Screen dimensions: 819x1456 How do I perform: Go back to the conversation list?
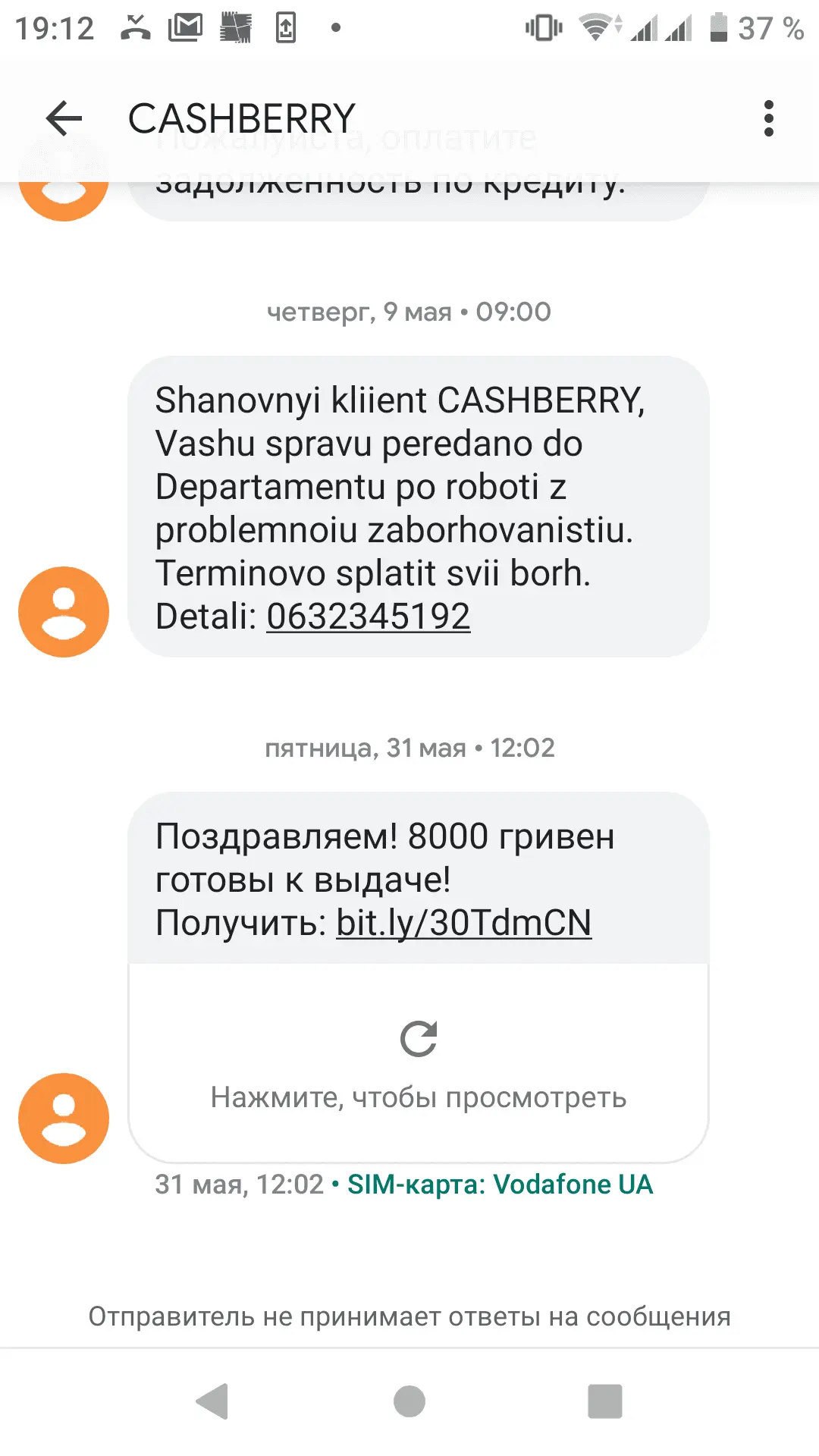coord(64,118)
